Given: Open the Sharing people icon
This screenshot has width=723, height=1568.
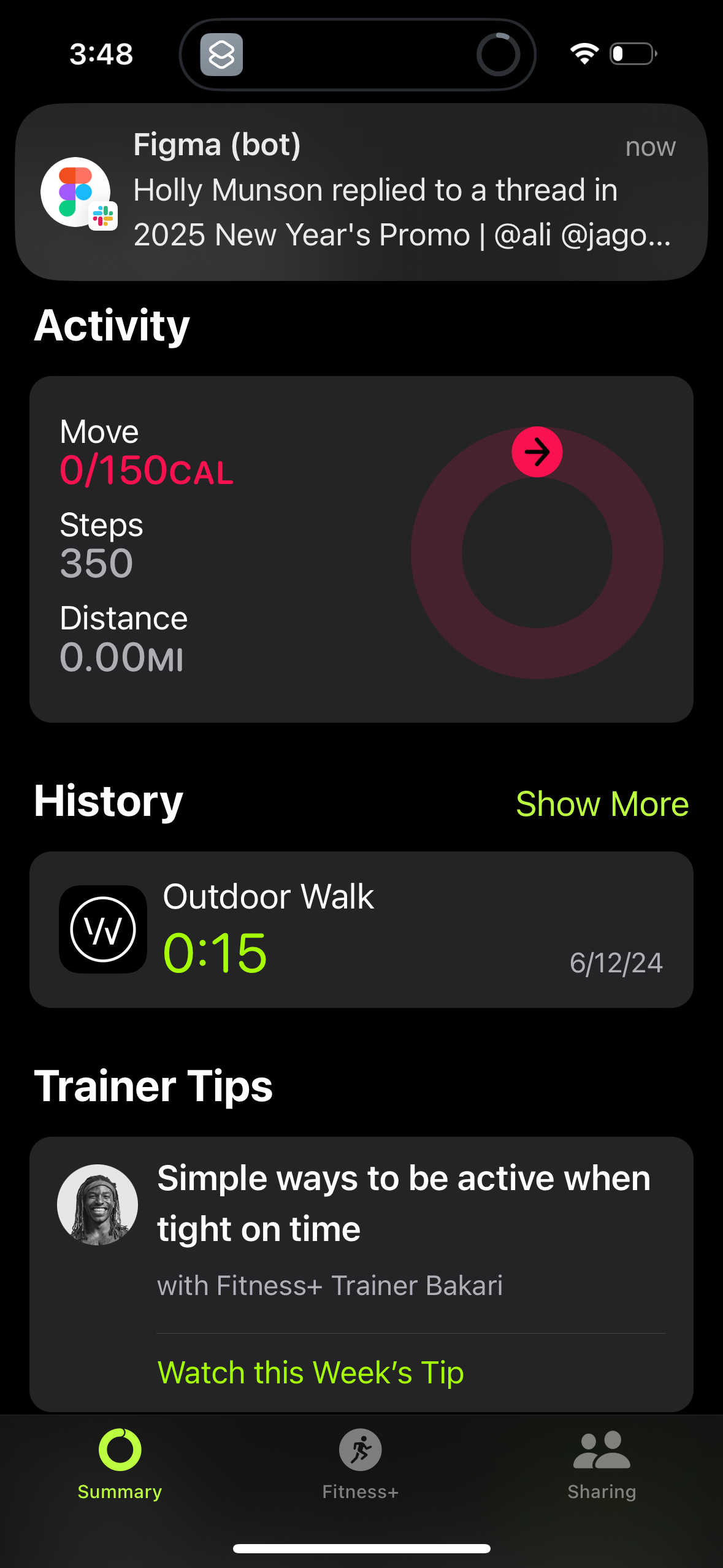Looking at the screenshot, I should click(x=602, y=1449).
